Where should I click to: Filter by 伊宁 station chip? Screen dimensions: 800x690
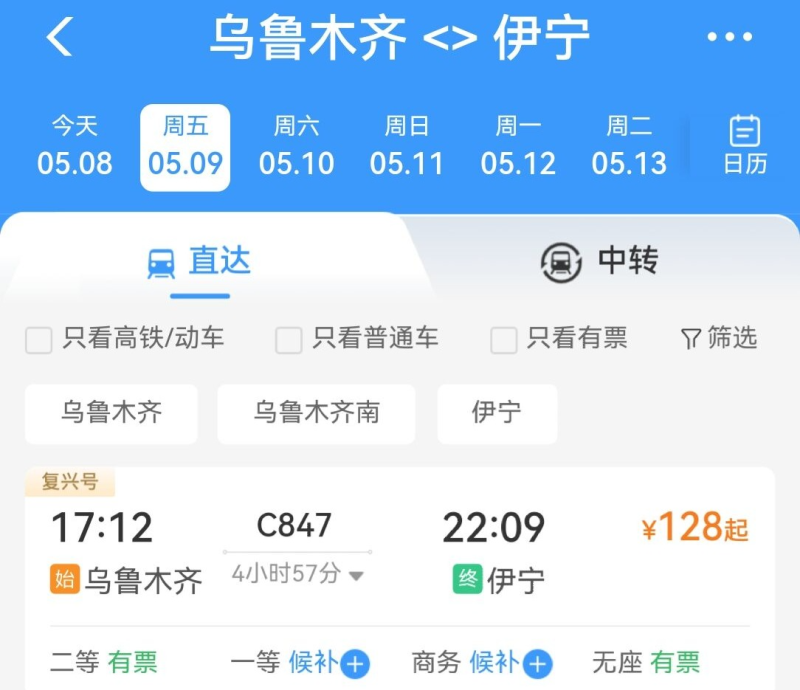click(497, 413)
